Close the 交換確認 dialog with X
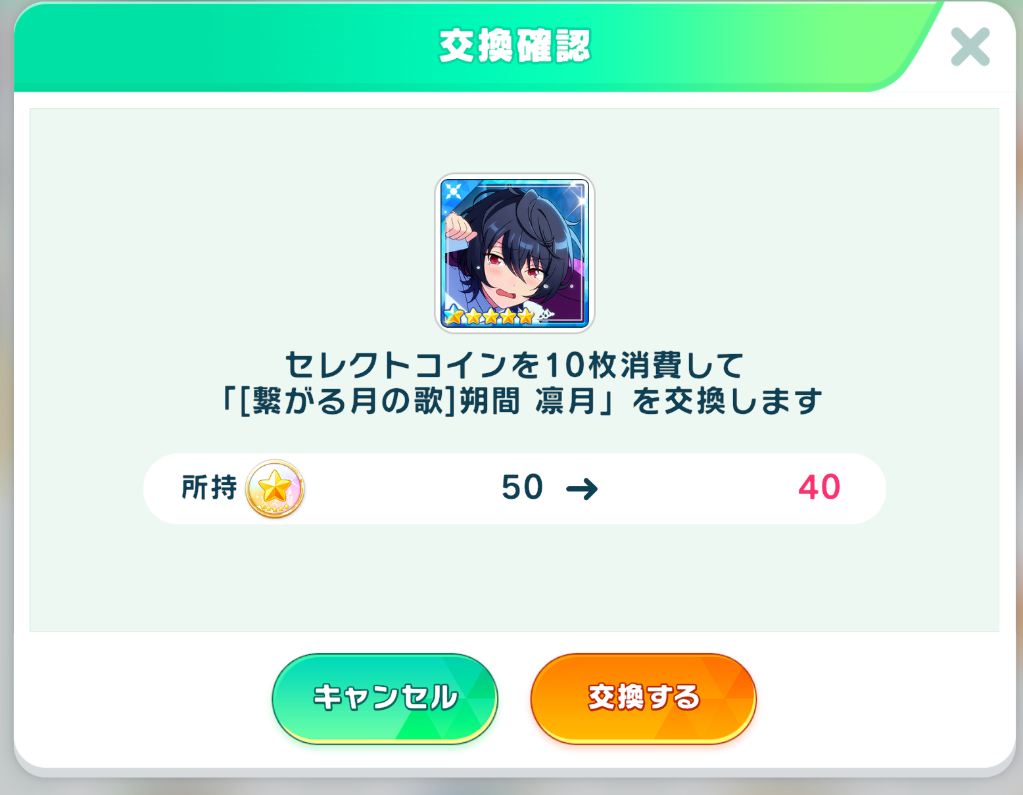Image resolution: width=1023 pixels, height=795 pixels. [x=969, y=47]
